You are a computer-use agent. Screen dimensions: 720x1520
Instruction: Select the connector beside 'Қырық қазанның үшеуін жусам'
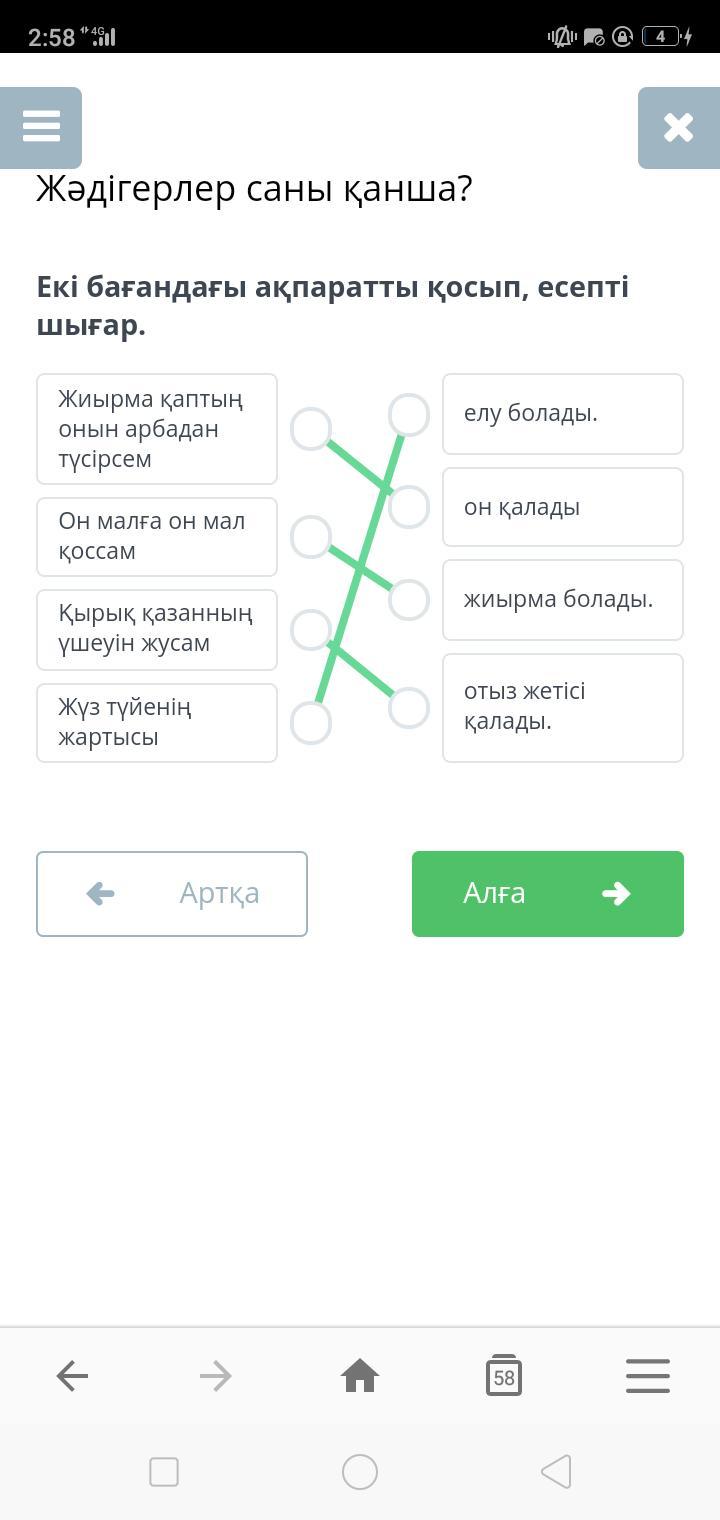click(x=311, y=630)
